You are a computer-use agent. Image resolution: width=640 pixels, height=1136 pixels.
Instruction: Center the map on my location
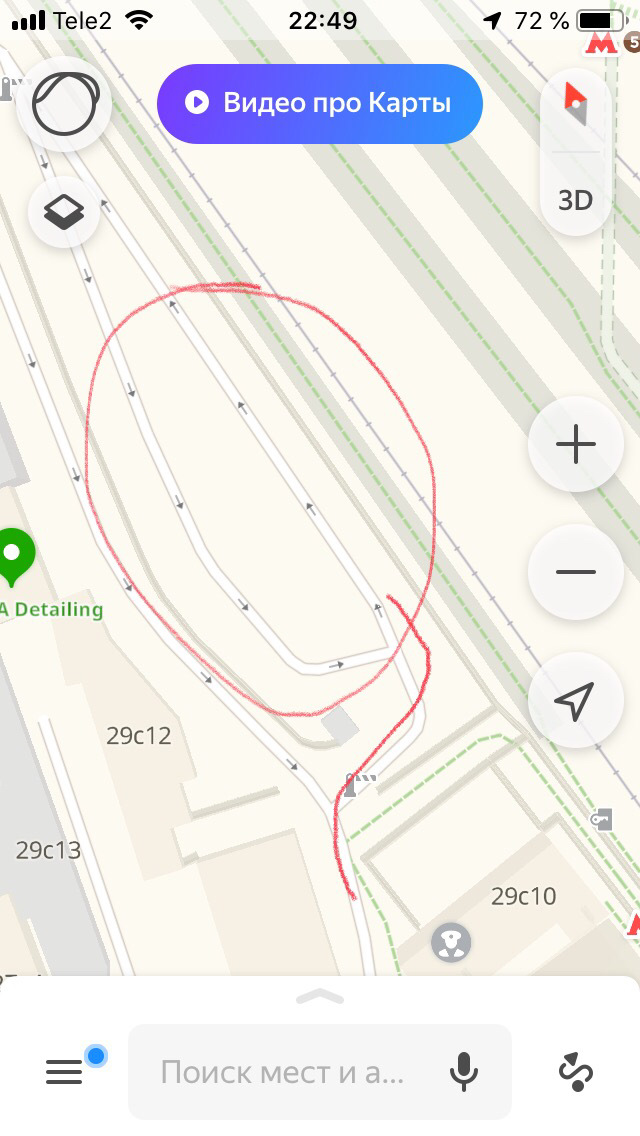(575, 701)
